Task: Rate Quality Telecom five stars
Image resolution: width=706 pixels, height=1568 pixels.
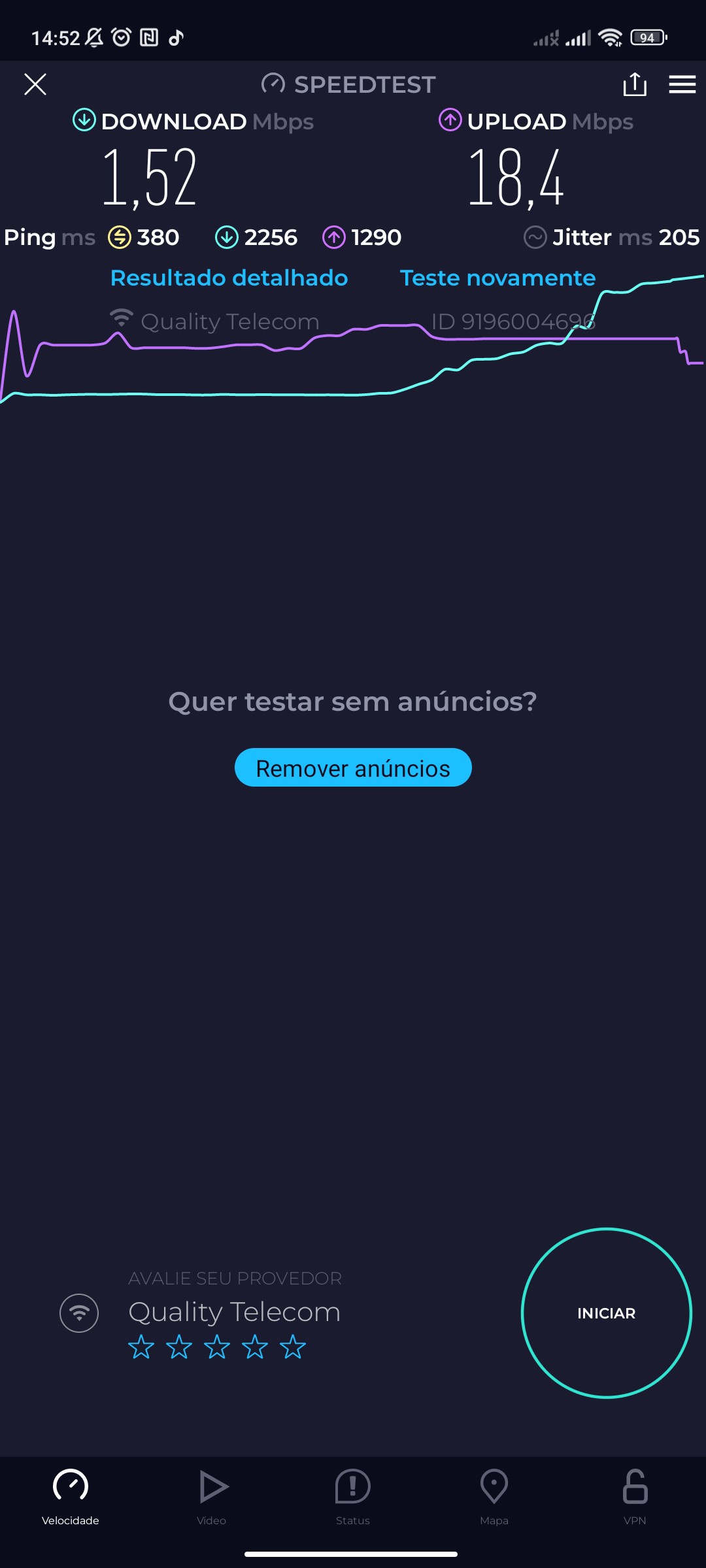Action: point(293,1347)
